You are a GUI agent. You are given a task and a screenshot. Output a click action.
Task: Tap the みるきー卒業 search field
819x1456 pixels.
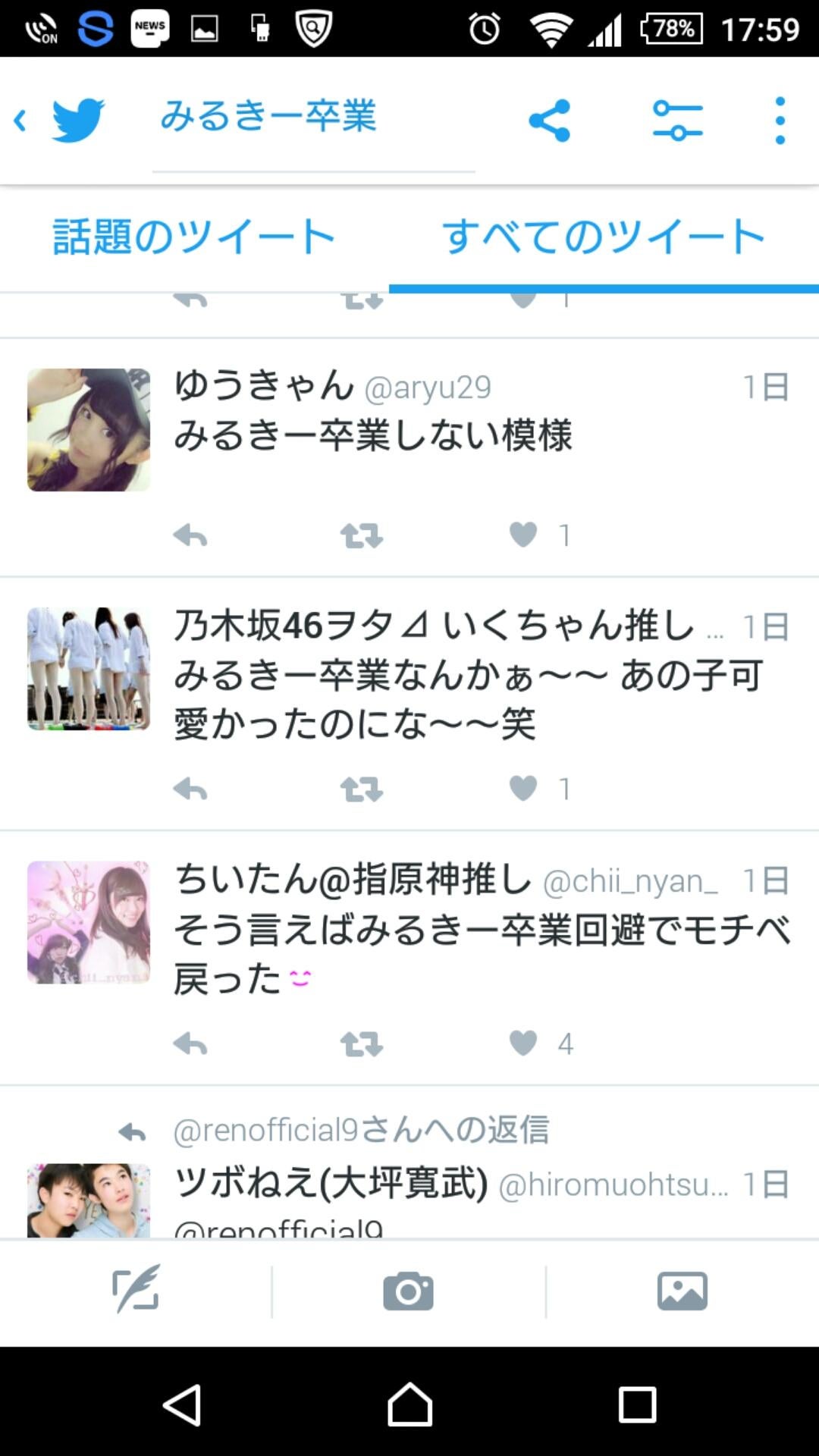(312, 118)
